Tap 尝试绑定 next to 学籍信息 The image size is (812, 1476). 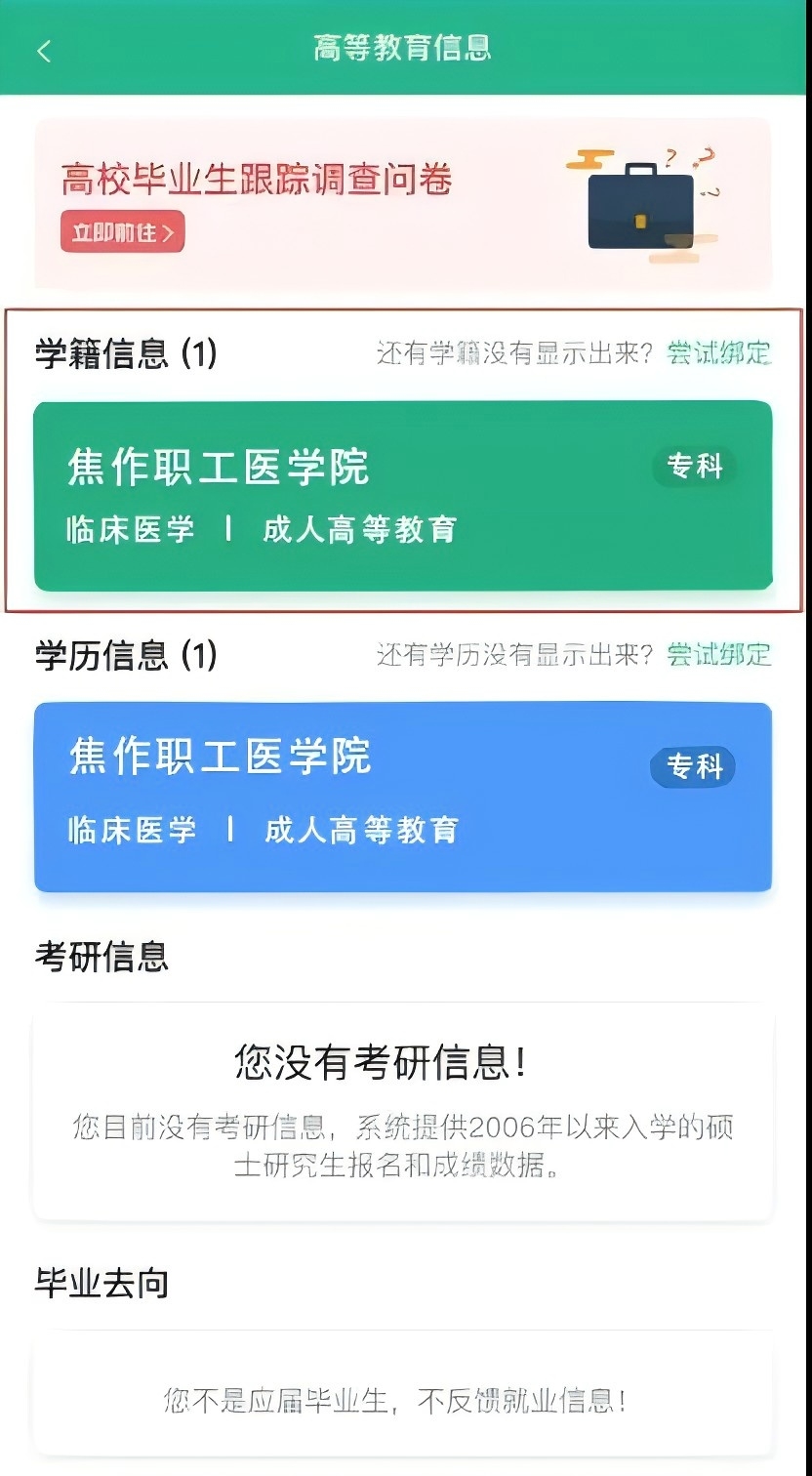(x=718, y=353)
